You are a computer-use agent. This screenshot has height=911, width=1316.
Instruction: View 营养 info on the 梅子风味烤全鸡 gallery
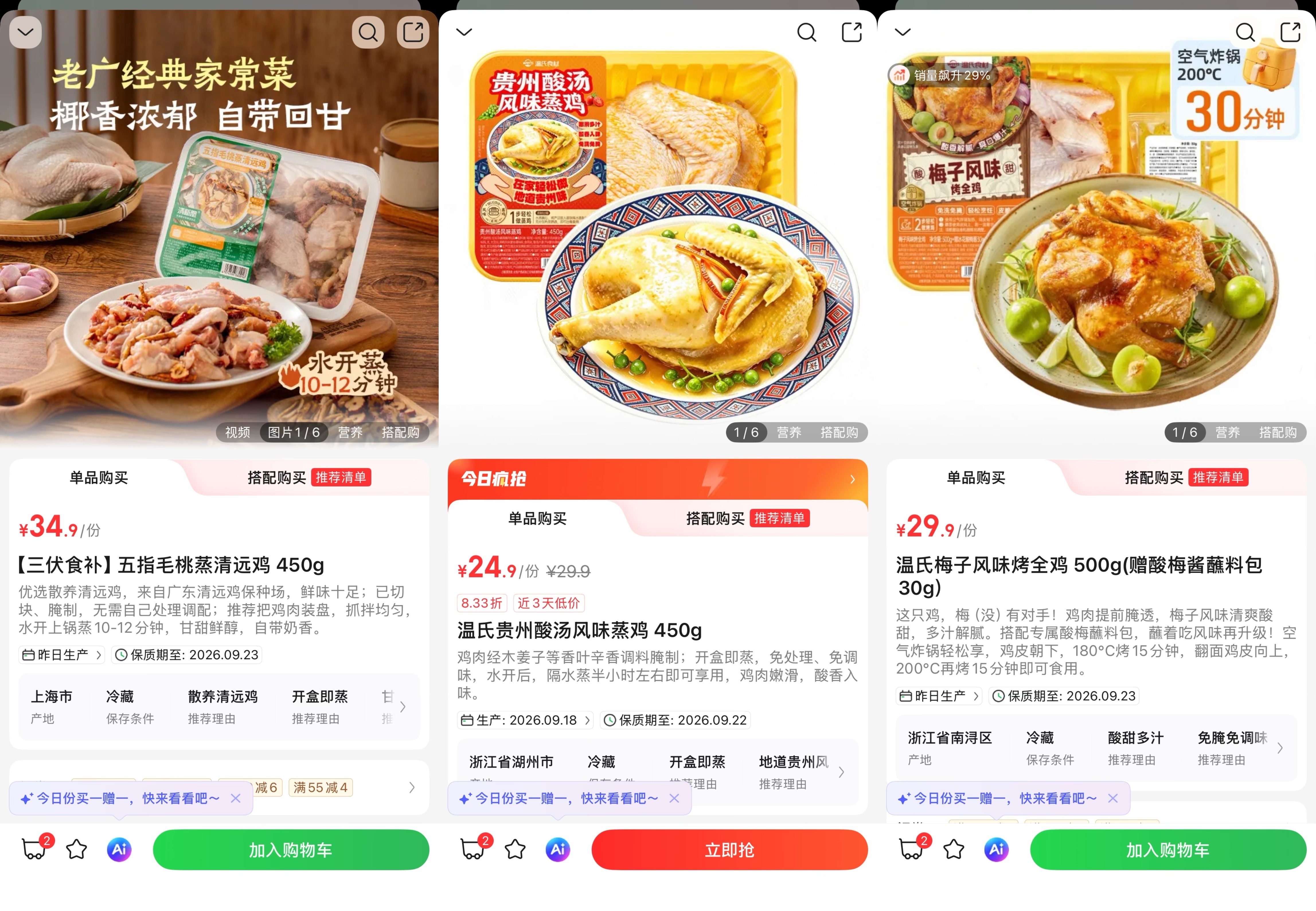(x=1228, y=432)
